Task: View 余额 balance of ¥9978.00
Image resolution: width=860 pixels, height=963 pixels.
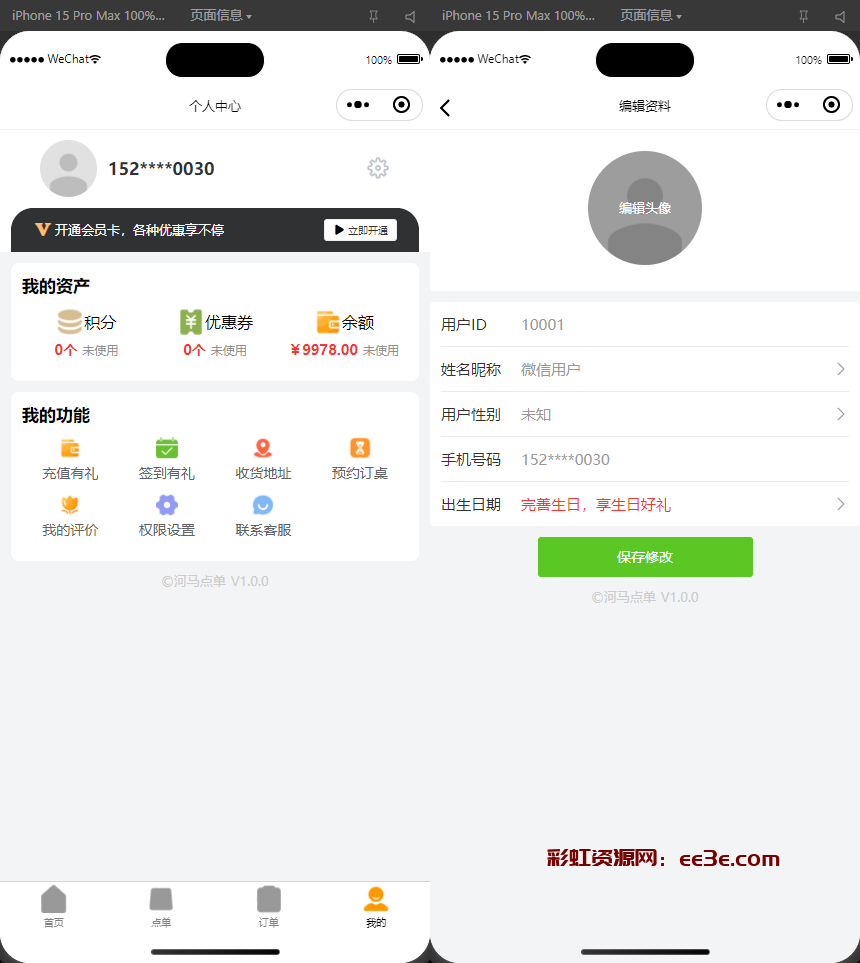Action: point(344,334)
